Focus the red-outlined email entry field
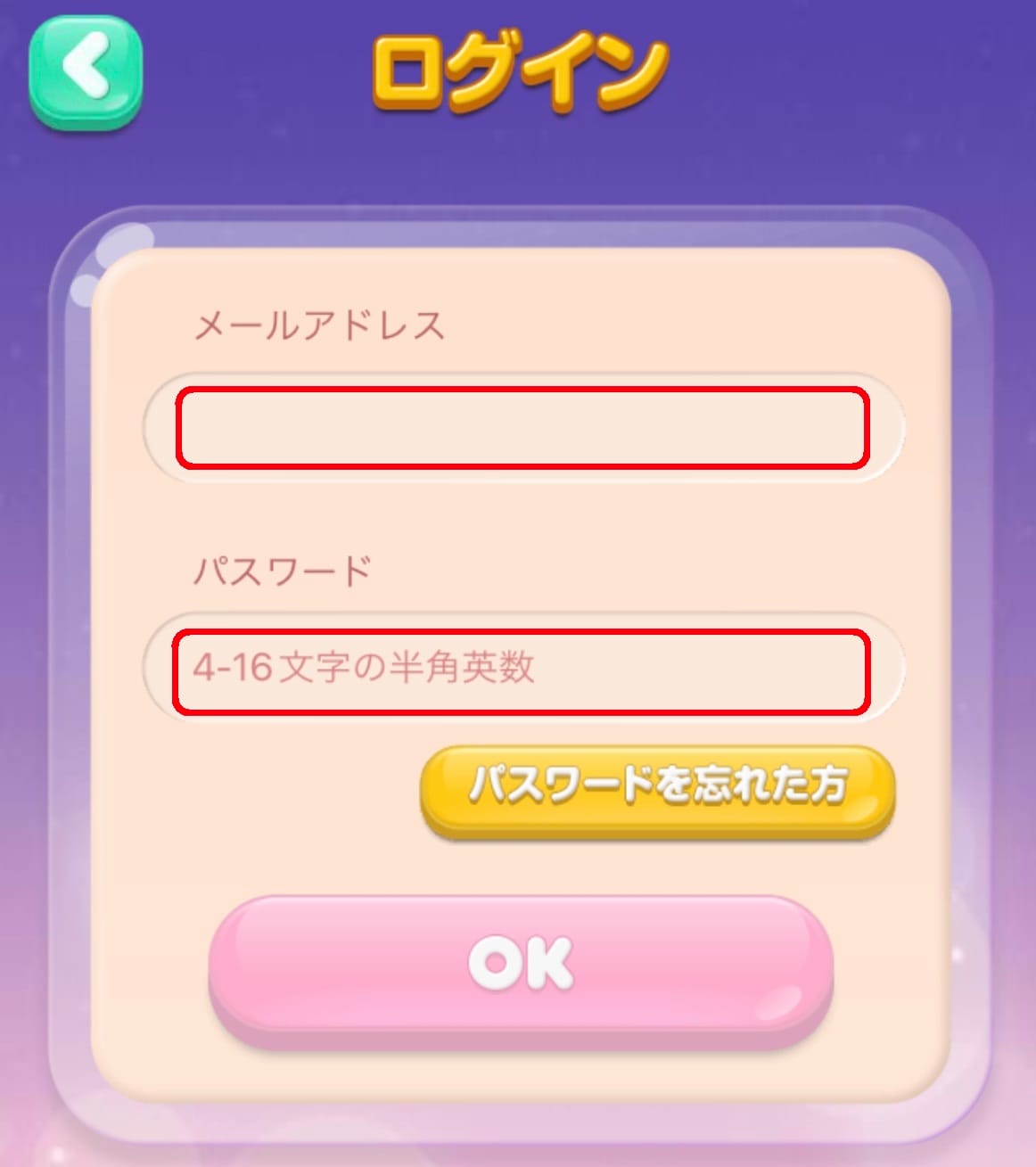The width and height of the screenshot is (1036, 1167). coord(522,428)
